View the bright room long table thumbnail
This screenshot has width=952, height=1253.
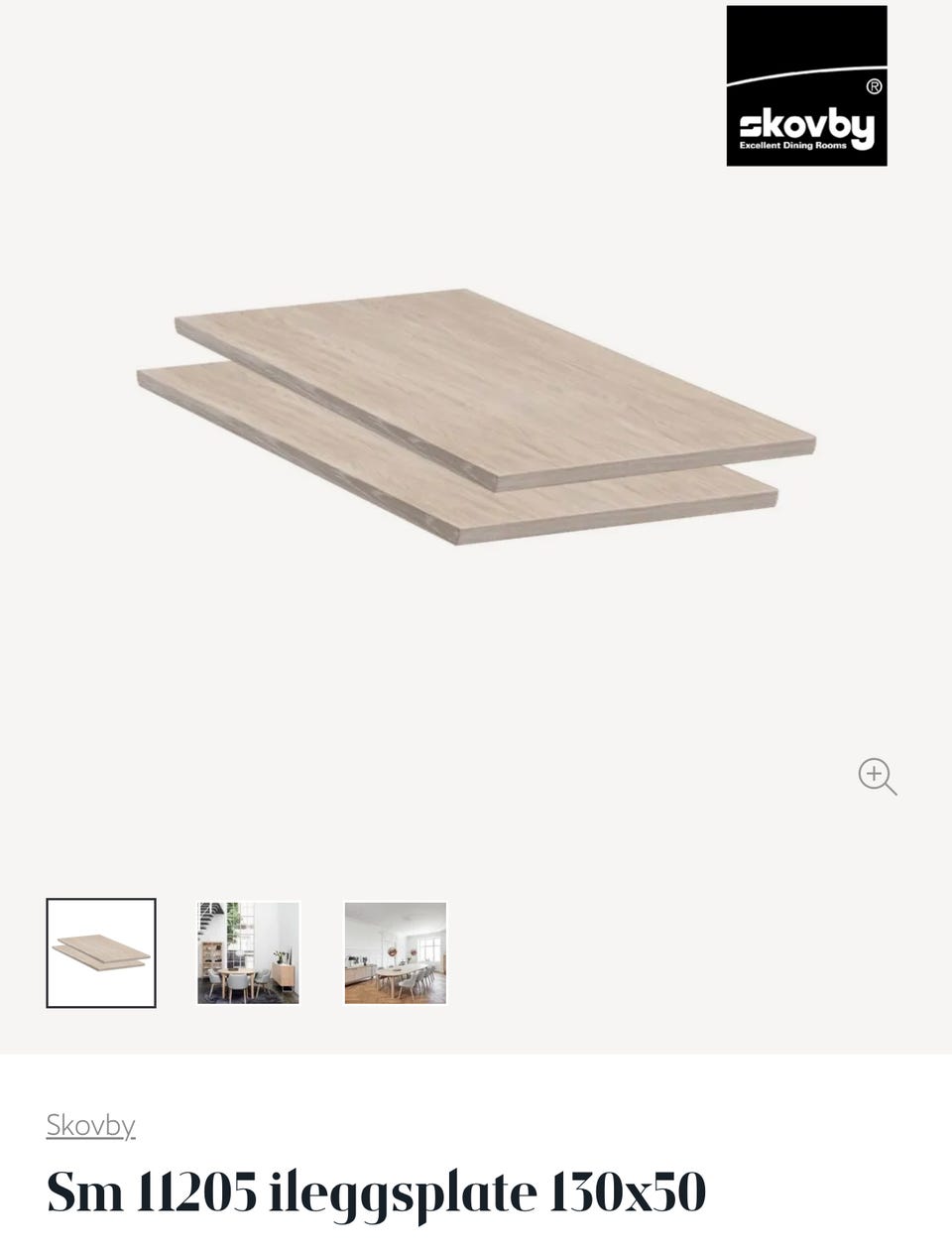pos(395,952)
